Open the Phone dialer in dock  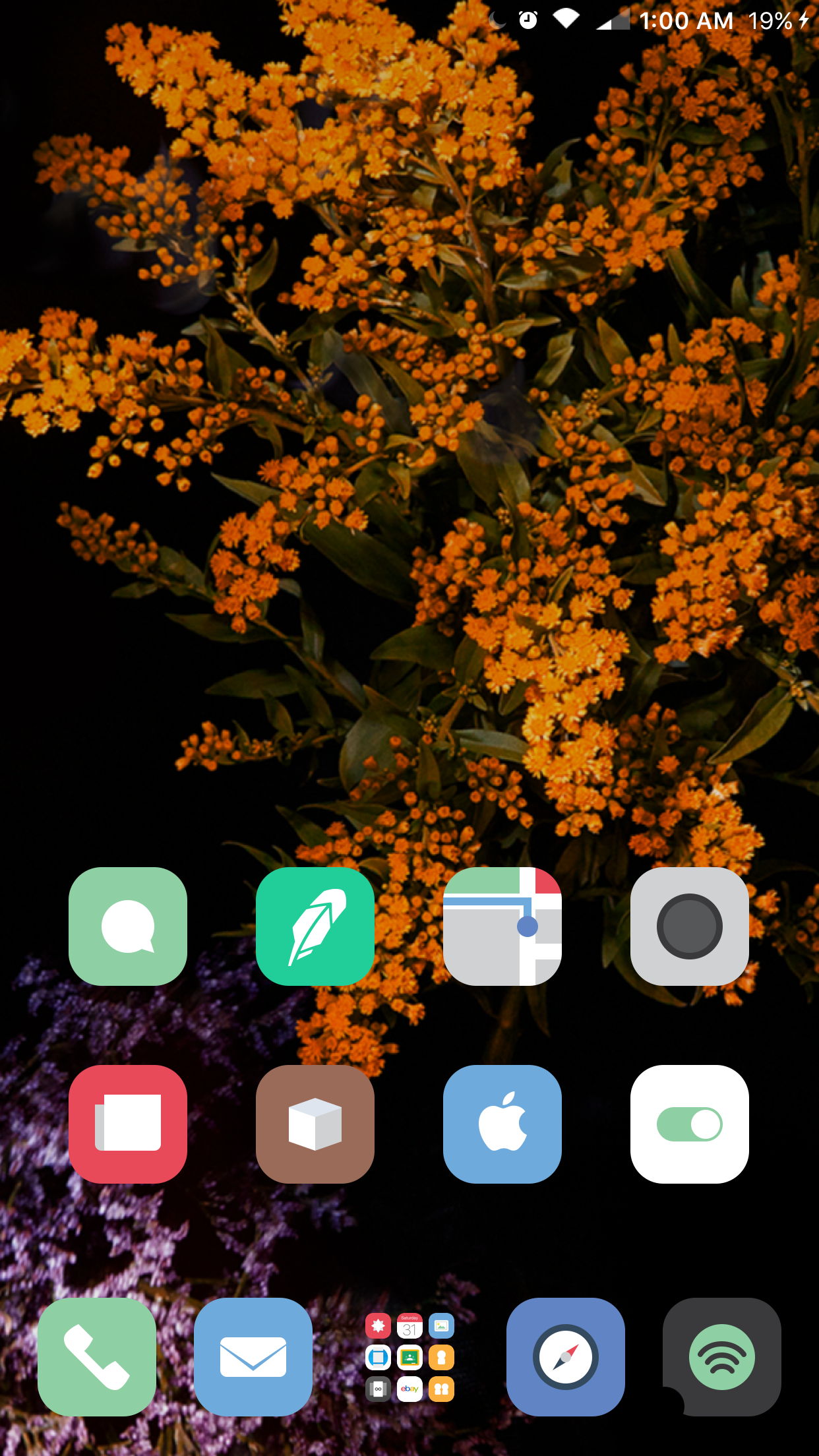coord(97,1356)
